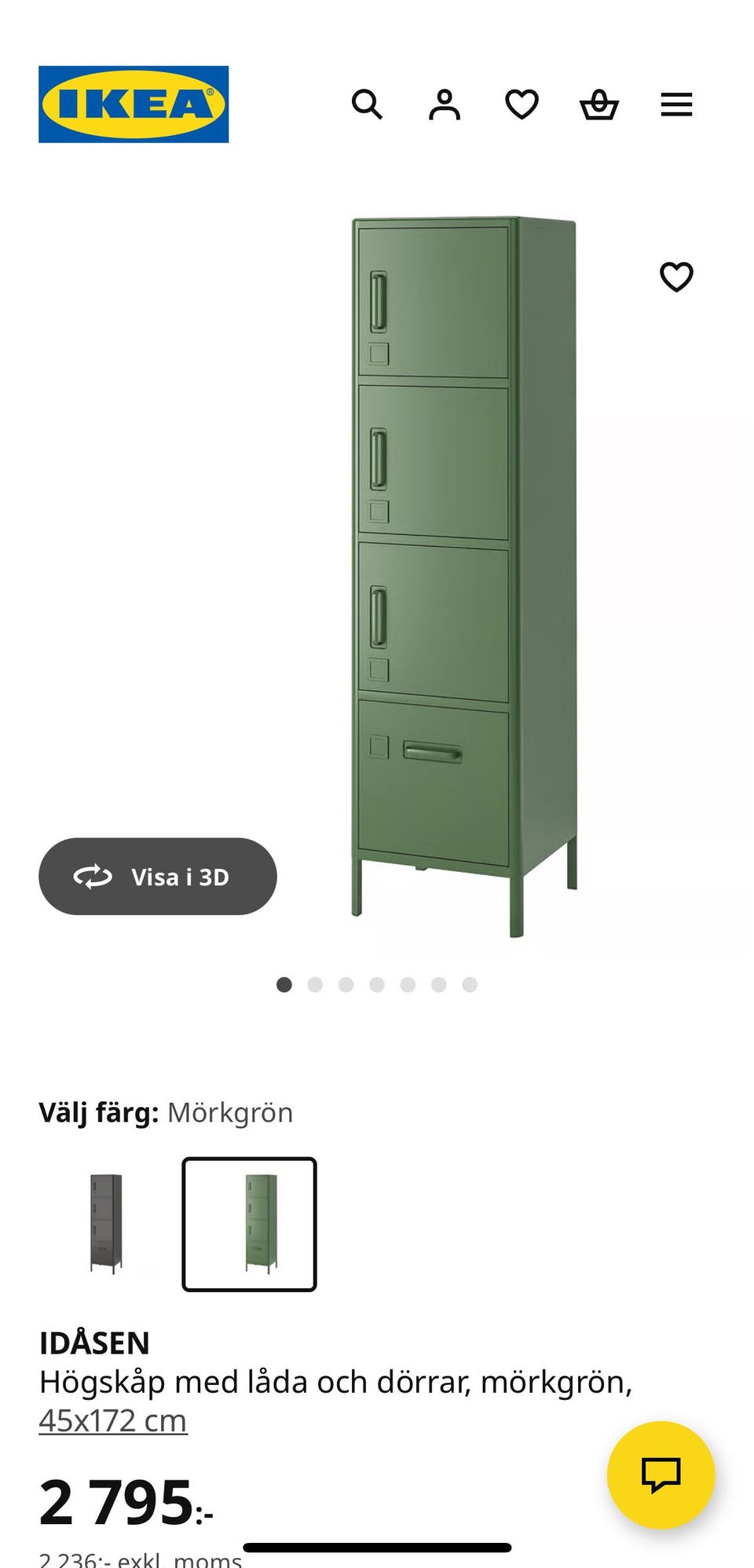Open the shopping basket
Image resolution: width=754 pixels, height=1568 pixels.
click(x=599, y=104)
